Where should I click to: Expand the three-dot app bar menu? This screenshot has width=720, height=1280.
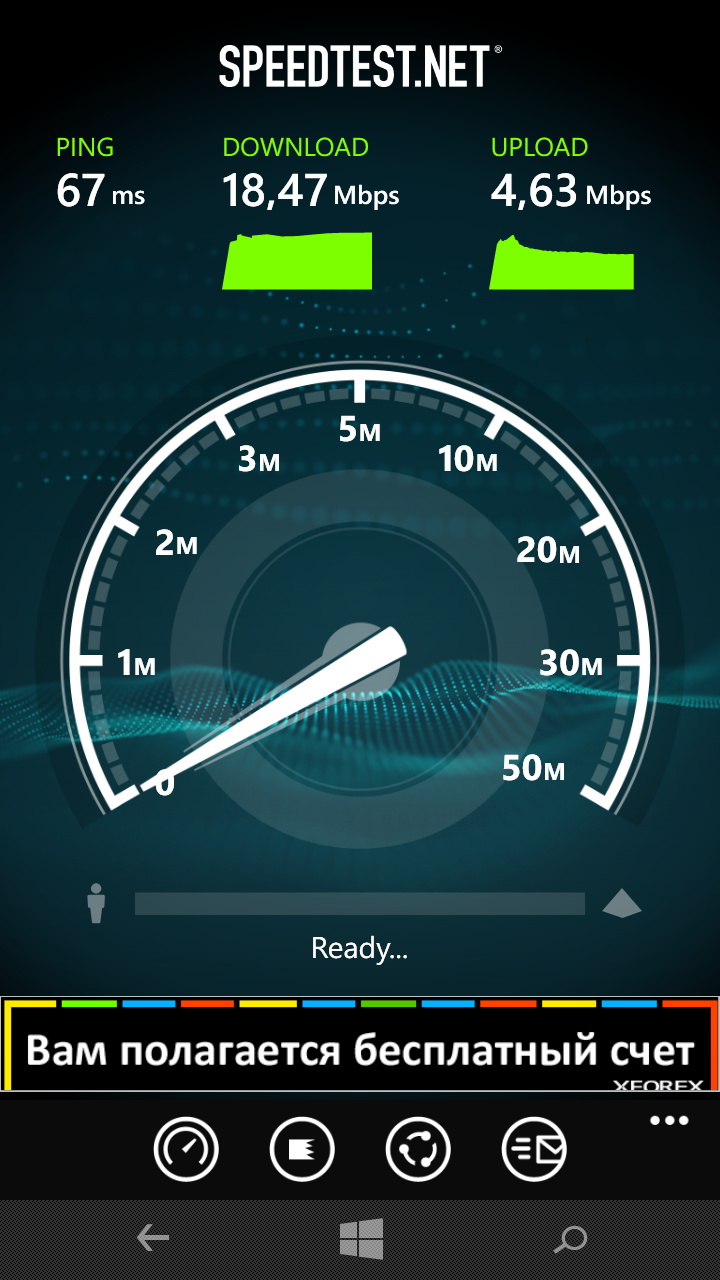pyautogui.click(x=669, y=1121)
